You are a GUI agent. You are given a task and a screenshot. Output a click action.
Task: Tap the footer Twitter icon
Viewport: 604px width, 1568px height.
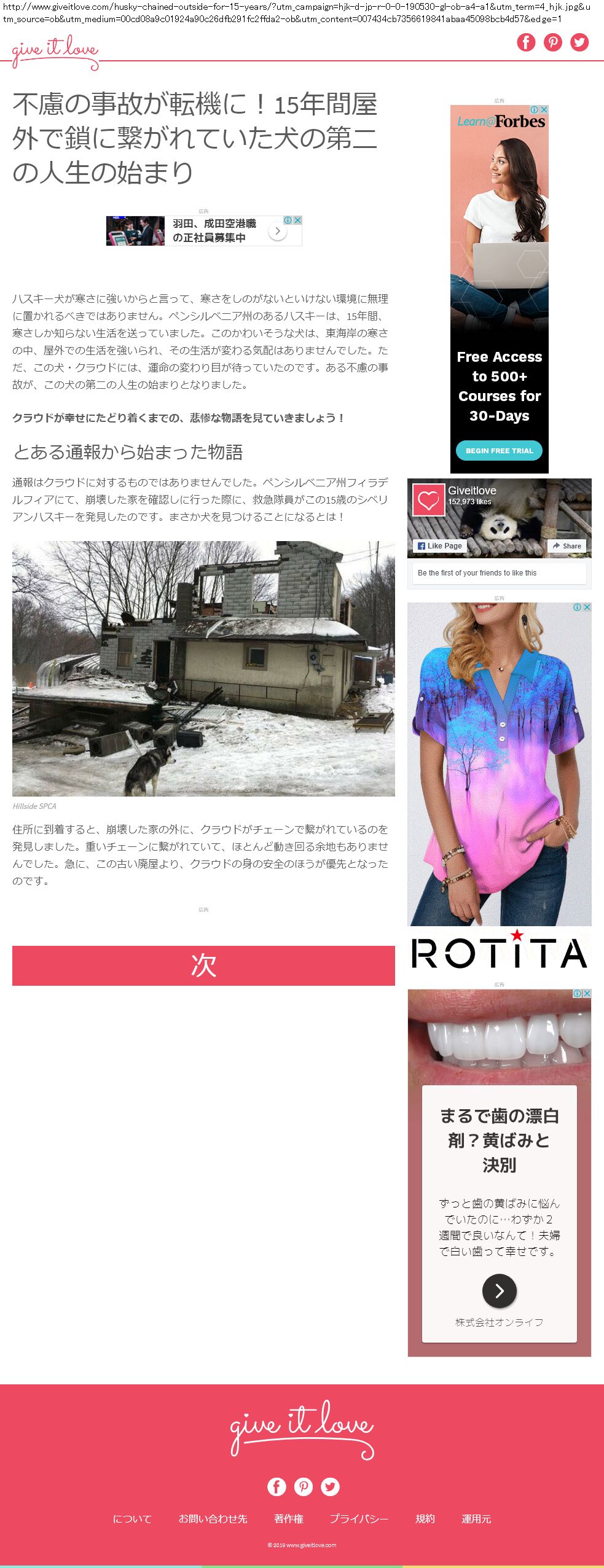[x=330, y=1486]
